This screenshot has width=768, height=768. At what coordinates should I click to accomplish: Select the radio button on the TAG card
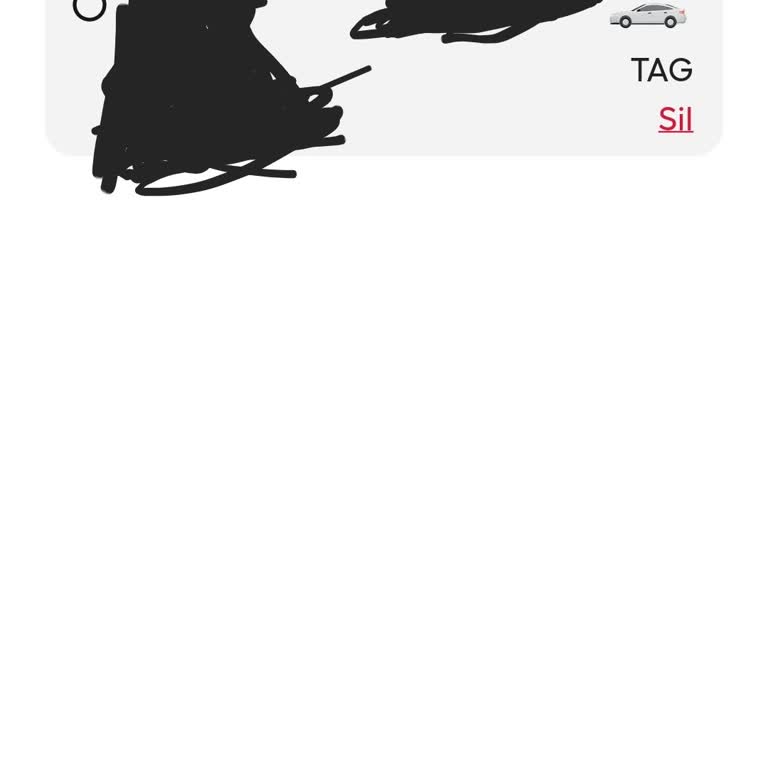click(x=89, y=8)
